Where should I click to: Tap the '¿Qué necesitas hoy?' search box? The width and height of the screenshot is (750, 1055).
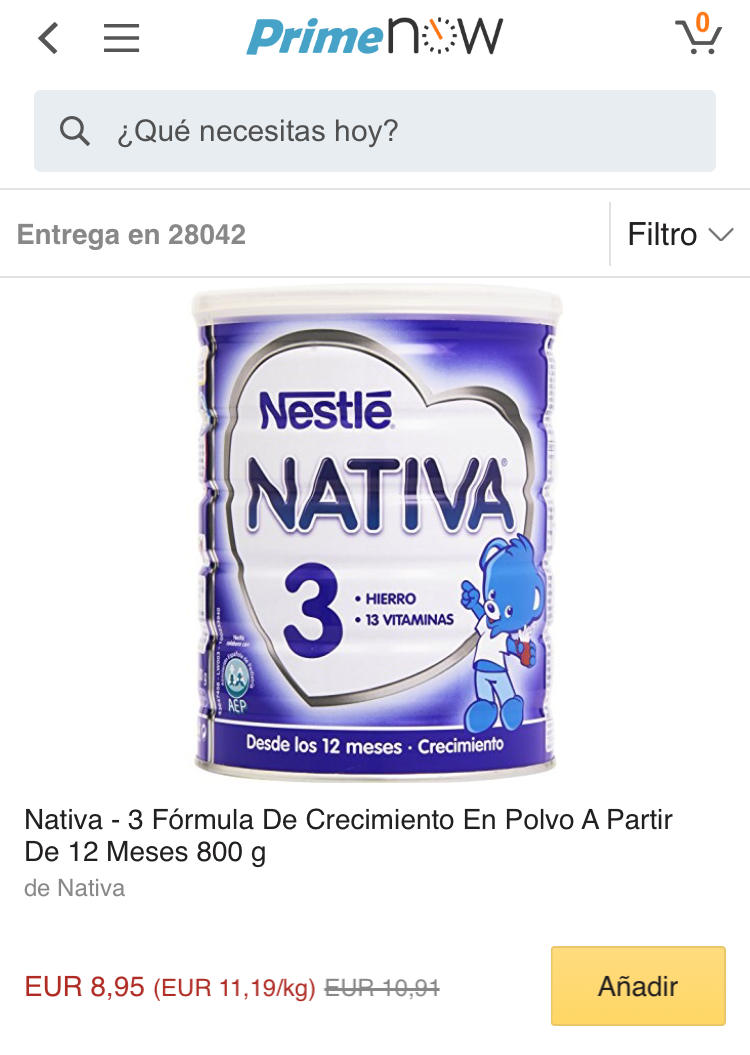(374, 131)
